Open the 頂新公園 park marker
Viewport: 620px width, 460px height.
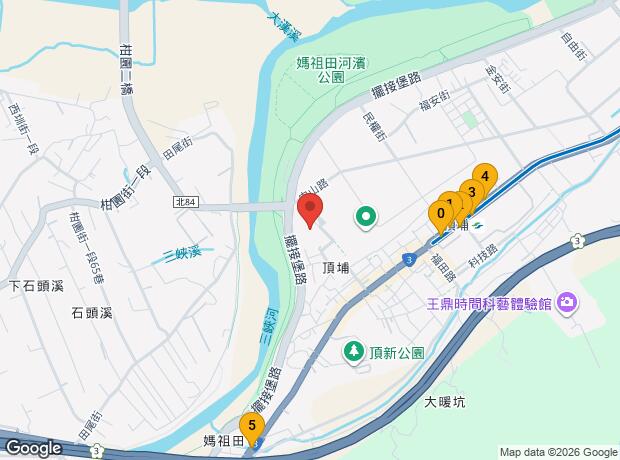(353, 351)
